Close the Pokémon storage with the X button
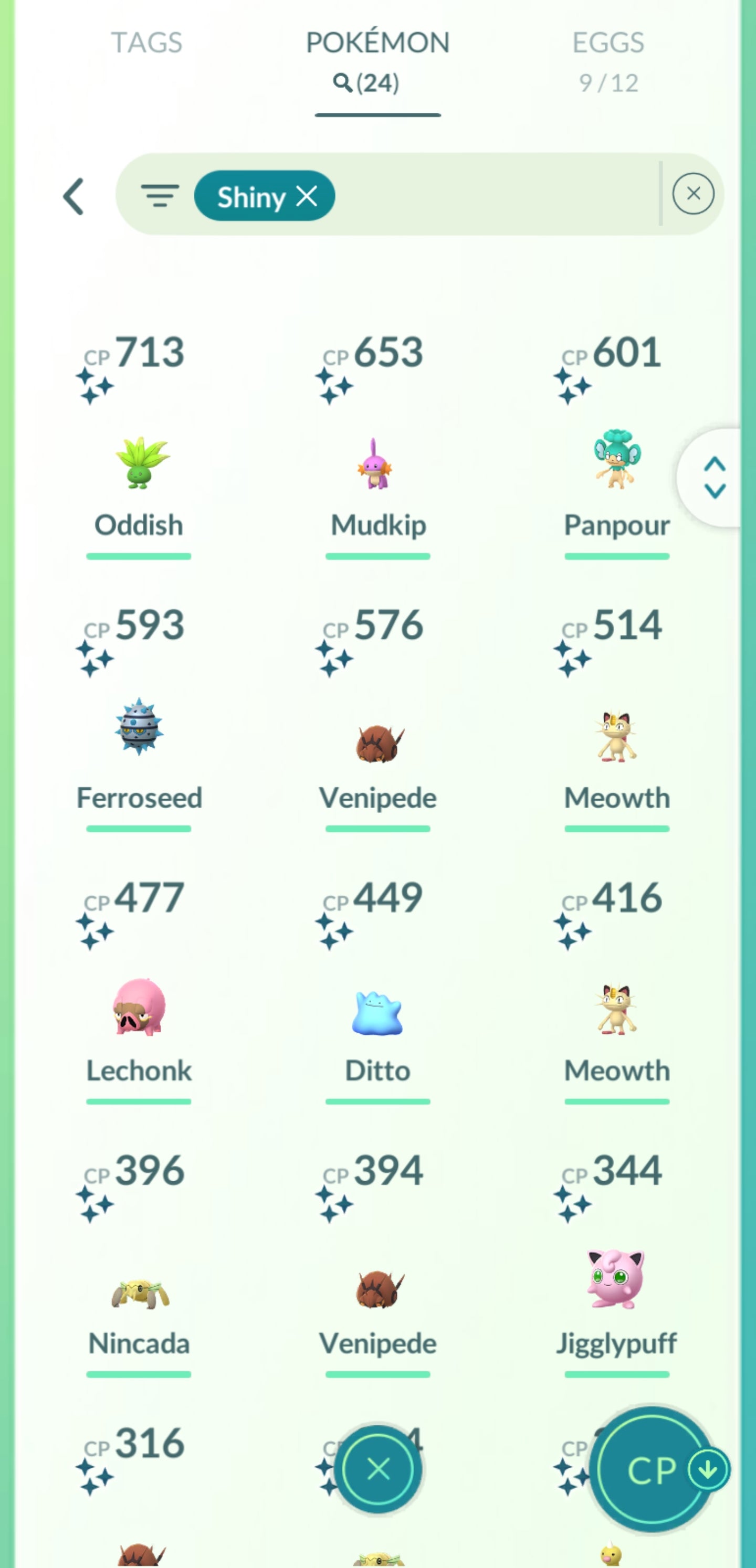756x1568 pixels. click(x=379, y=1469)
